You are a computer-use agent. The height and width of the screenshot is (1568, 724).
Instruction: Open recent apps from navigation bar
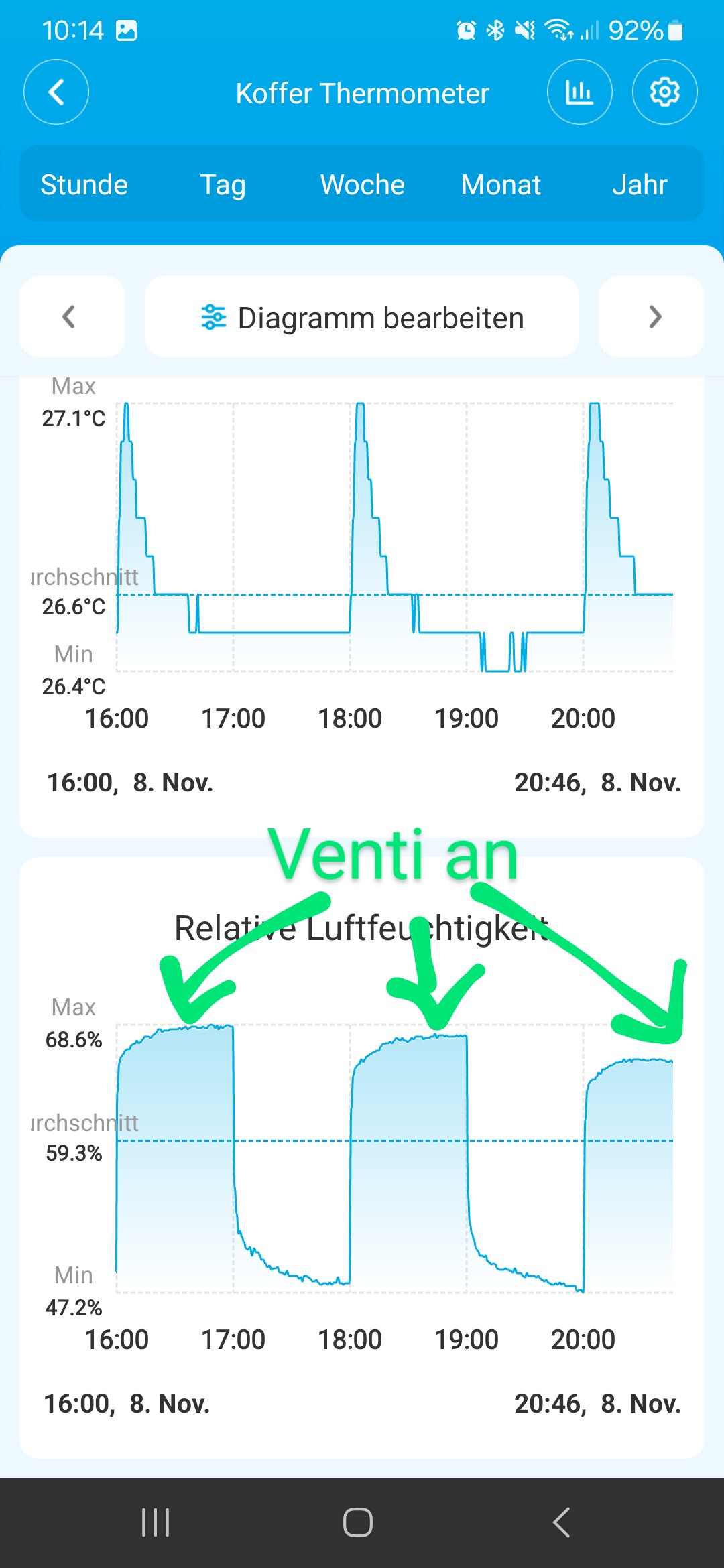[156, 1522]
